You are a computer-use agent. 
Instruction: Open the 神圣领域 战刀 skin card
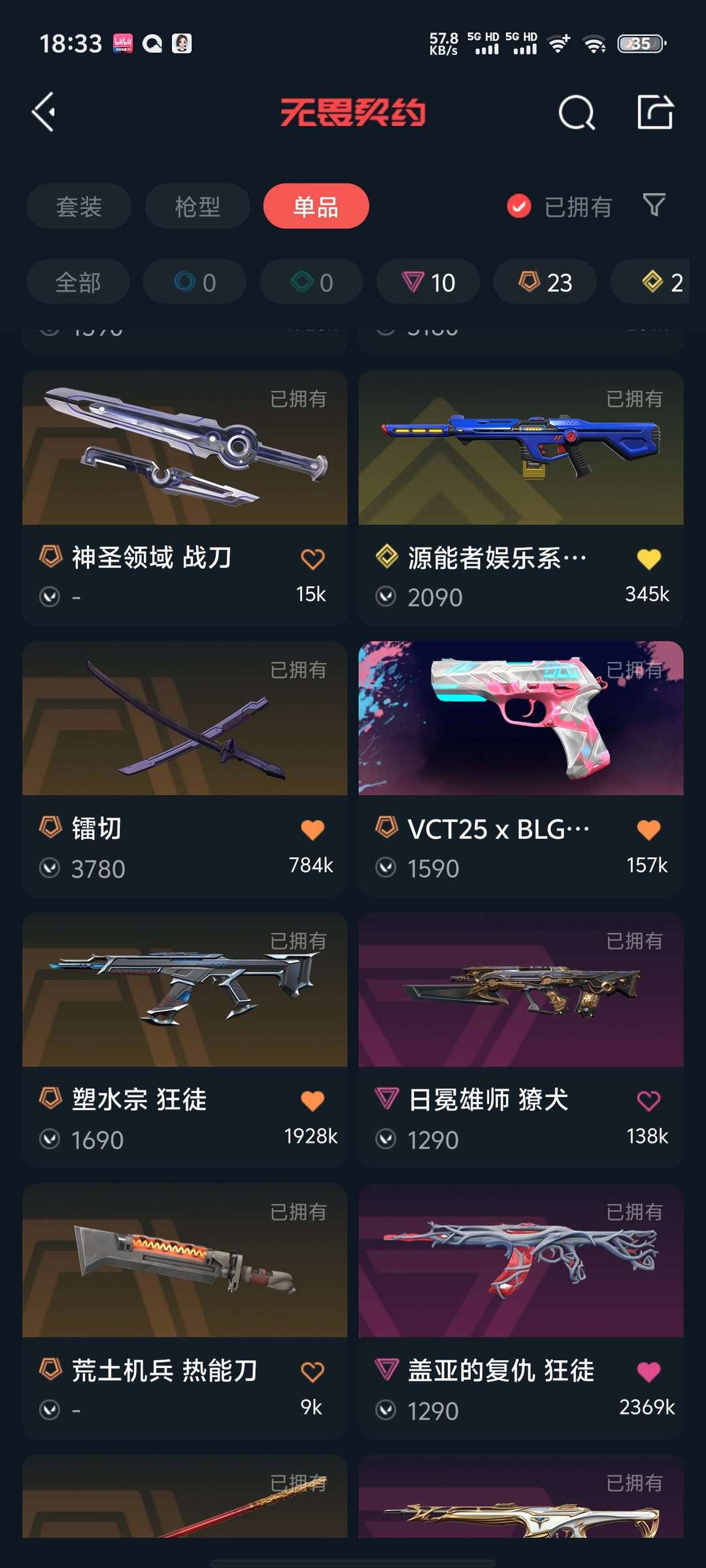click(x=184, y=457)
